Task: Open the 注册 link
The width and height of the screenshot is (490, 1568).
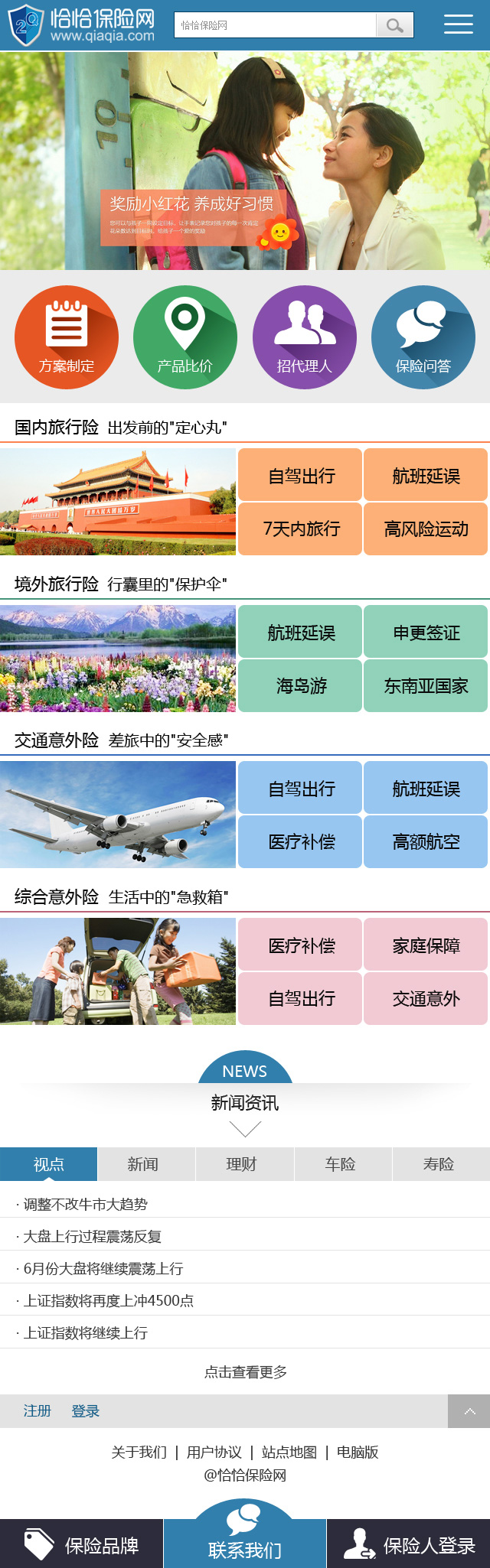Action: coord(37,1410)
